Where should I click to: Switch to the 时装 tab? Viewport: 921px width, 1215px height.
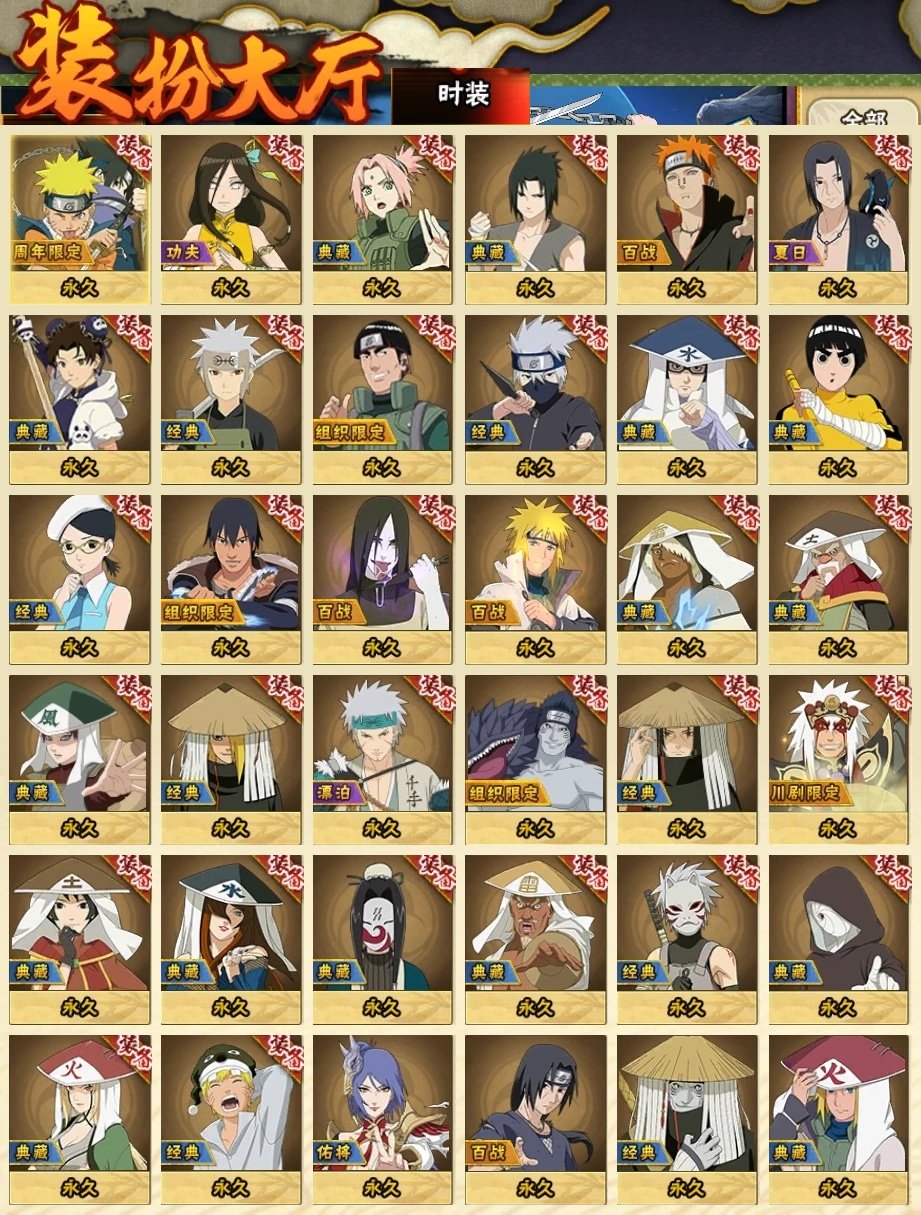tap(463, 94)
